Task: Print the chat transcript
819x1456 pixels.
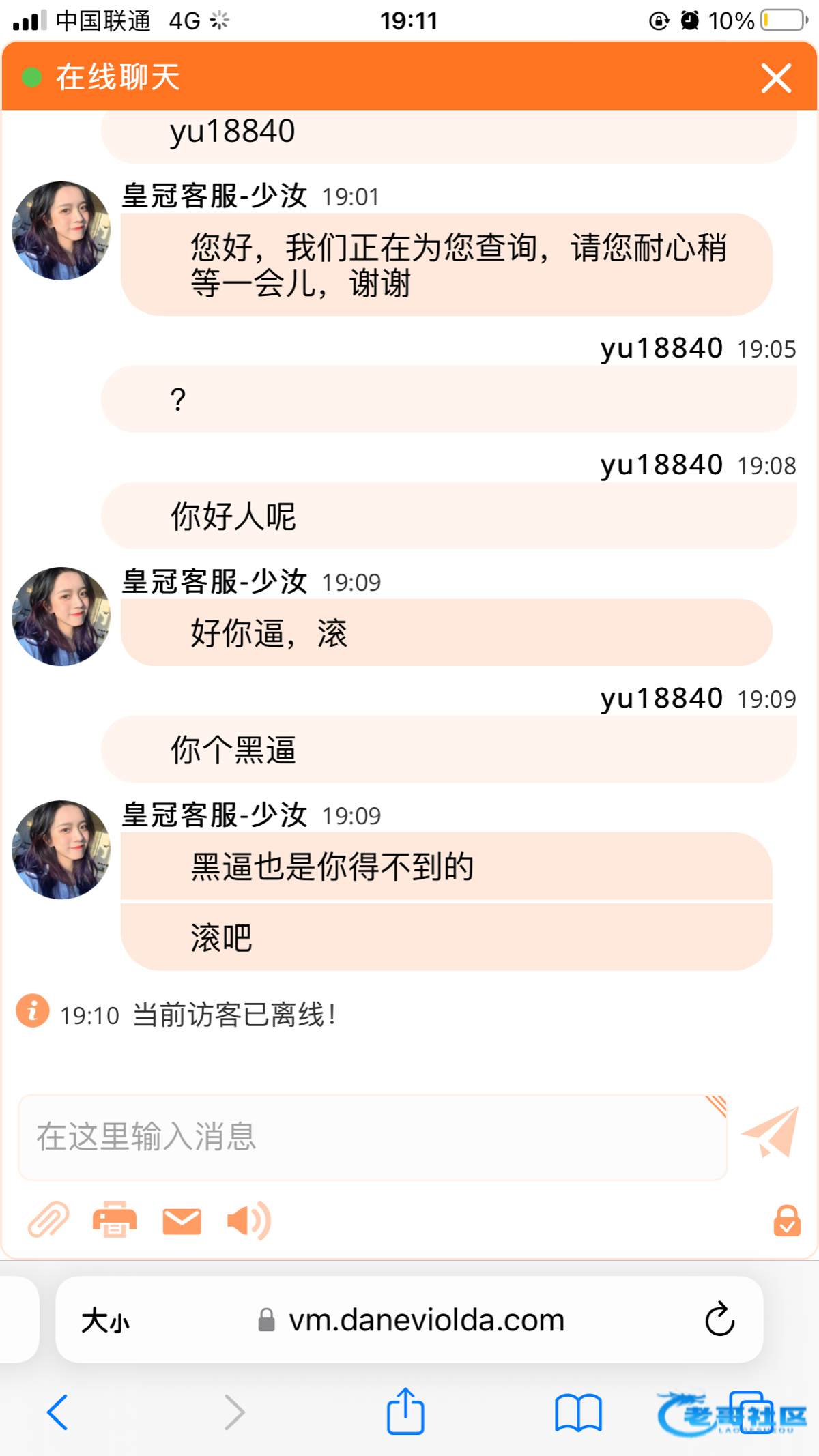Action: pos(115,1220)
